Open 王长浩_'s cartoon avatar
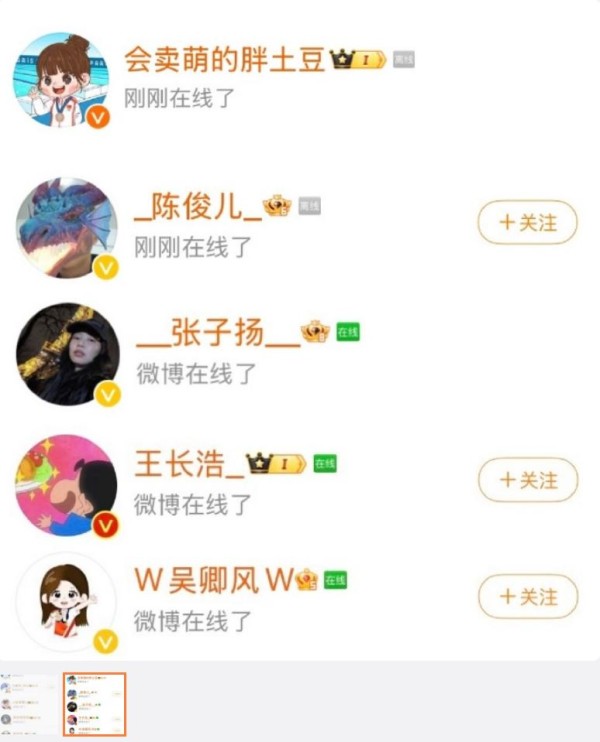Viewport: 600px width, 742px height. pyautogui.click(x=66, y=485)
